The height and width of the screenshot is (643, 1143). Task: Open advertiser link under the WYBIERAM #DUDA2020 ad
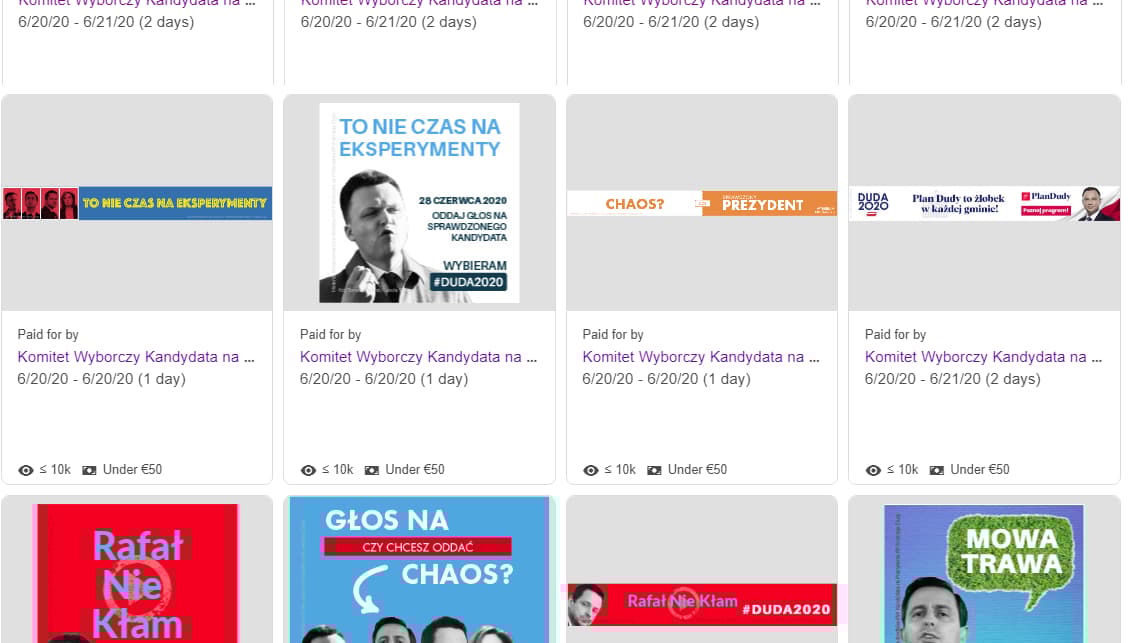[419, 357]
